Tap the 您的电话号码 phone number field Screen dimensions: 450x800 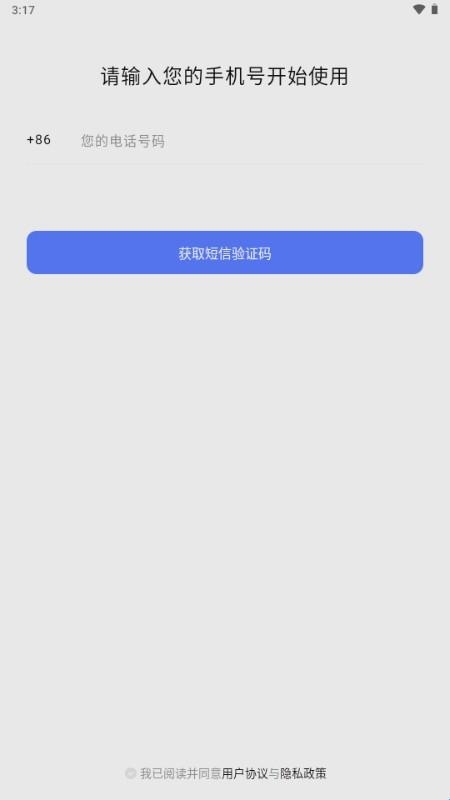[252, 141]
